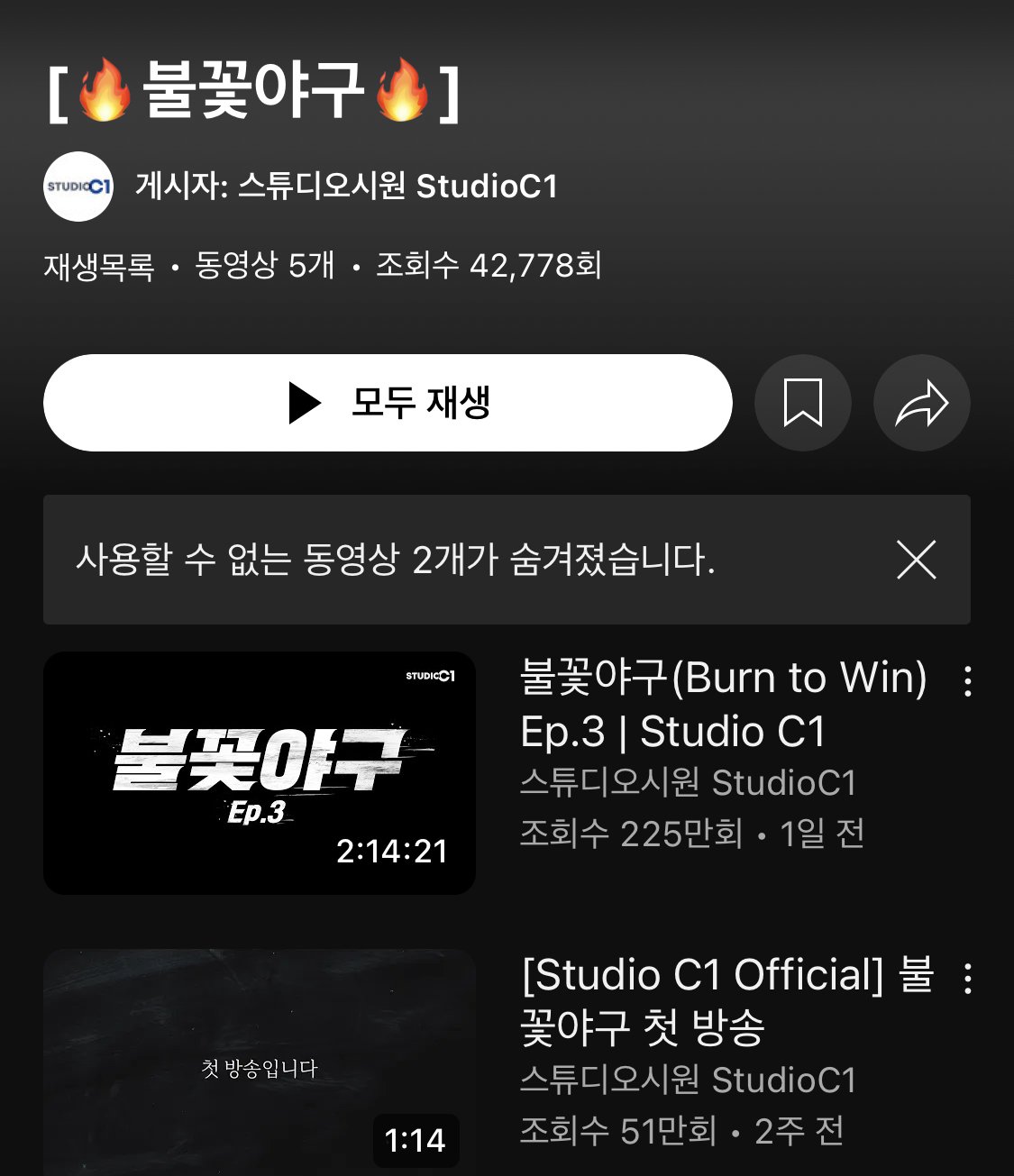Dismiss the hidden videos notice
Viewport: 1014px width, 1176px height.
(916, 560)
